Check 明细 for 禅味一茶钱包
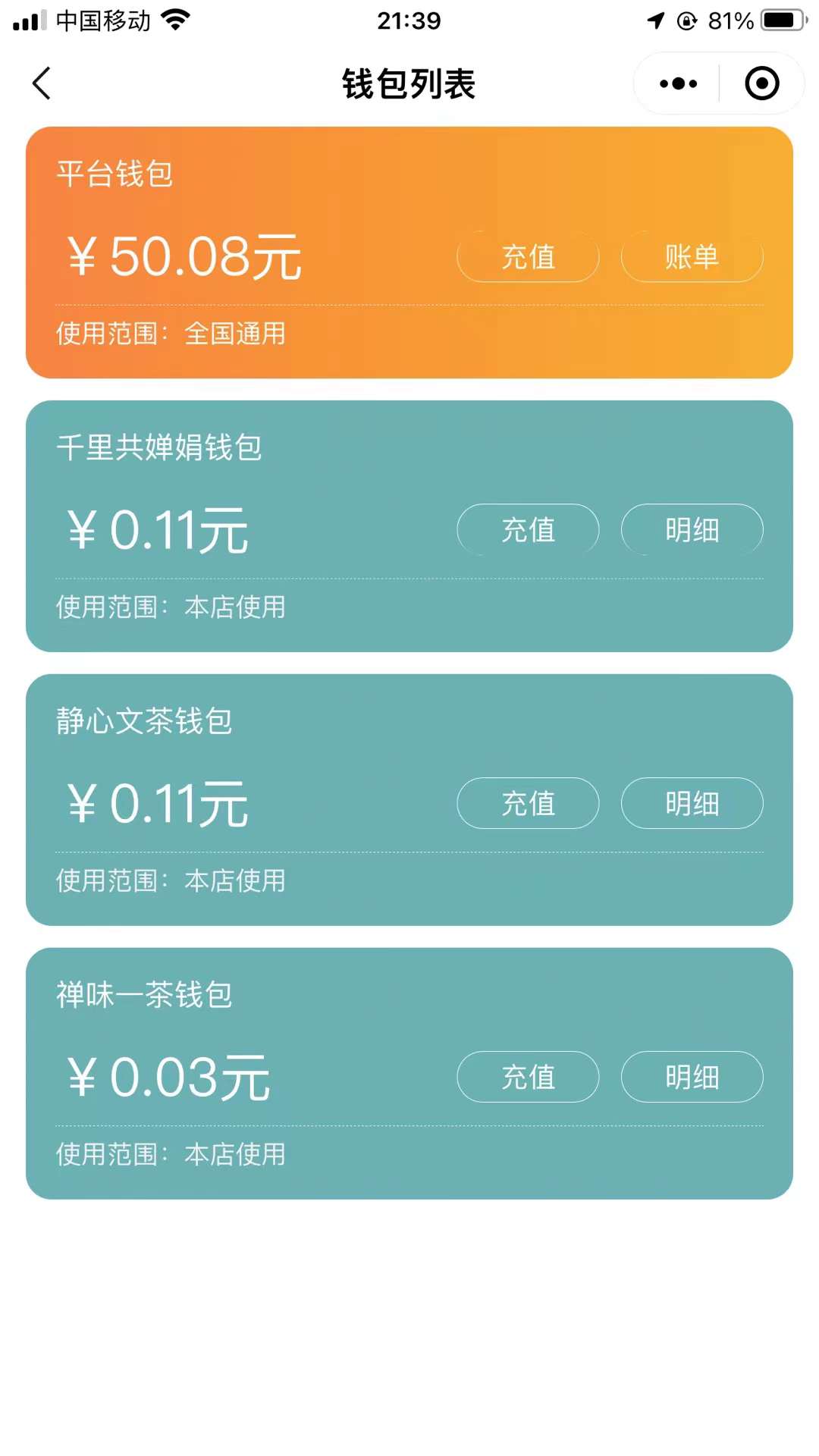 point(692,1078)
